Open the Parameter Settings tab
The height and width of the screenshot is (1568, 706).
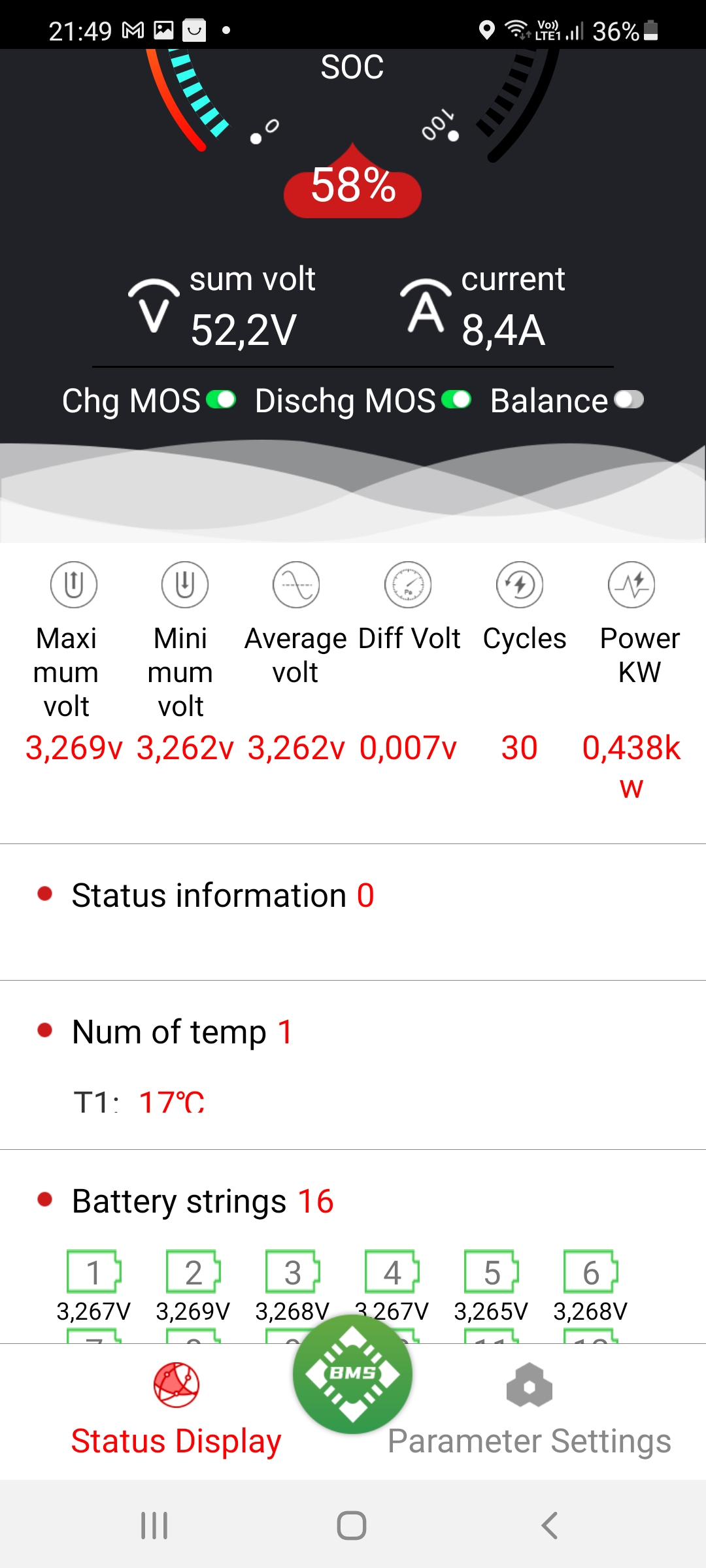click(x=529, y=1411)
